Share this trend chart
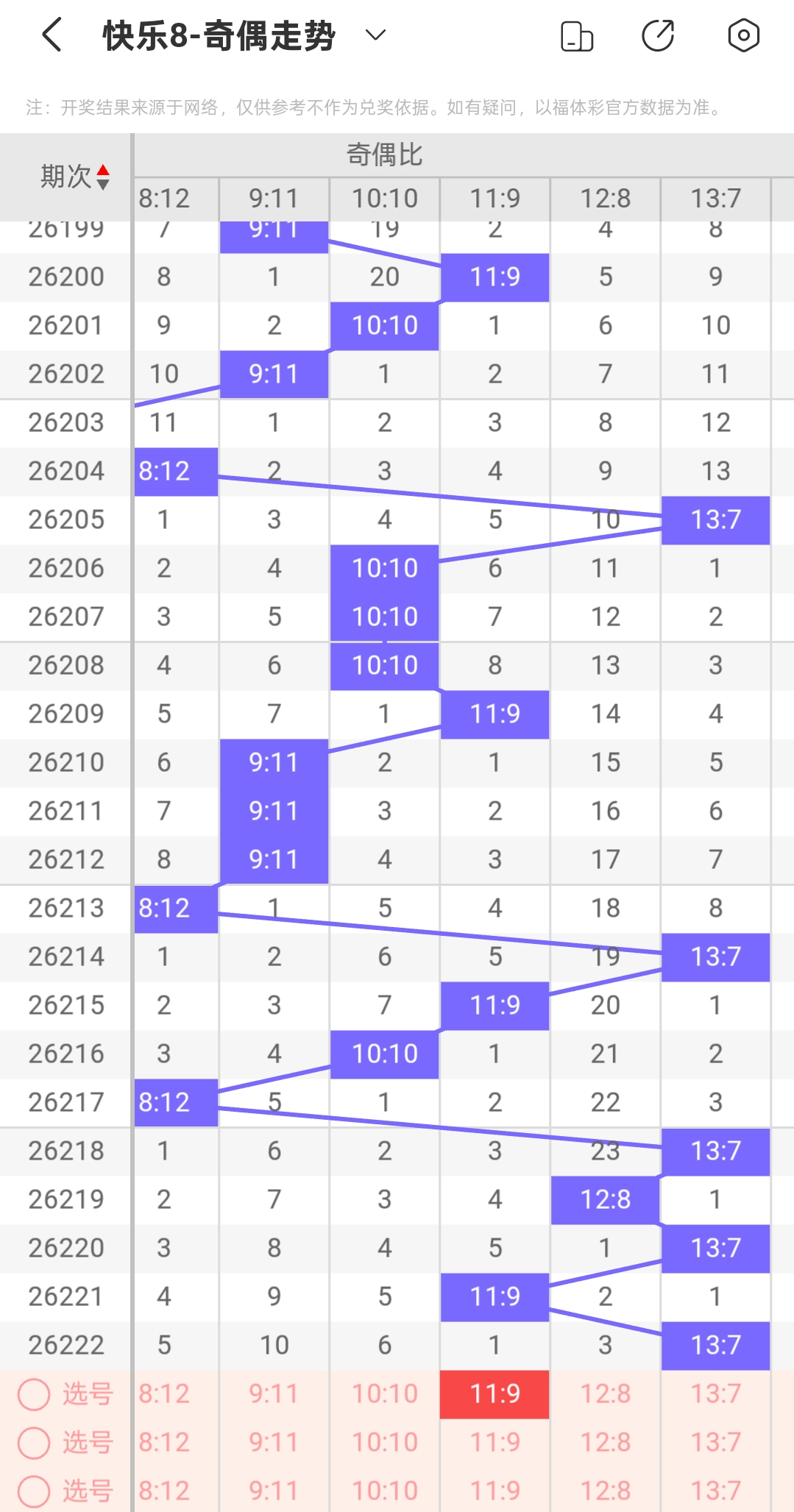Screen dimensions: 794x1512 click(658, 35)
